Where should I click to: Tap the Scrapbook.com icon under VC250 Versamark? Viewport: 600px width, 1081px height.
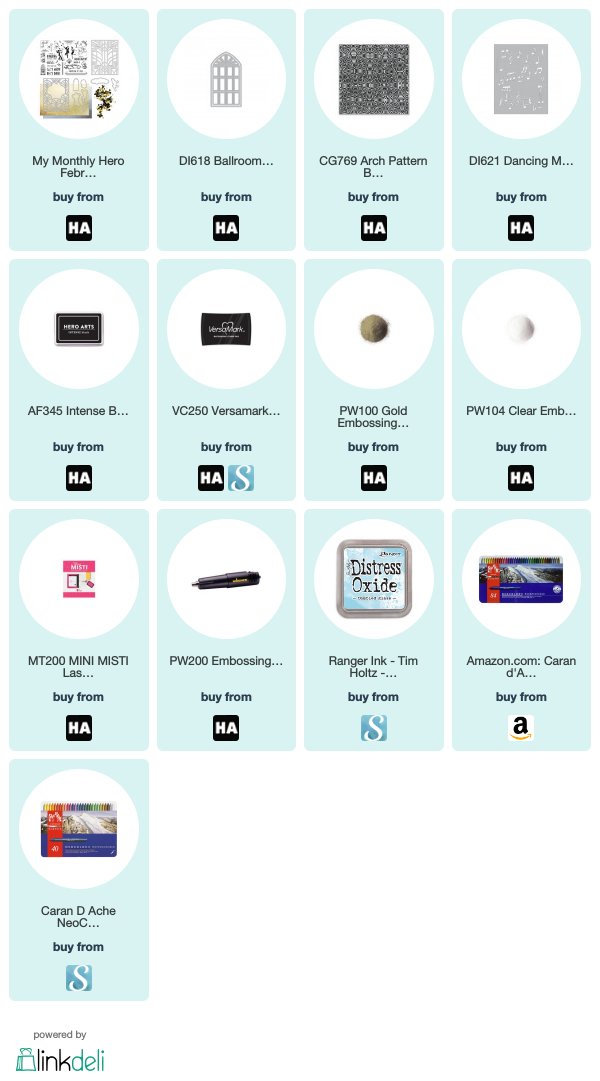241,478
